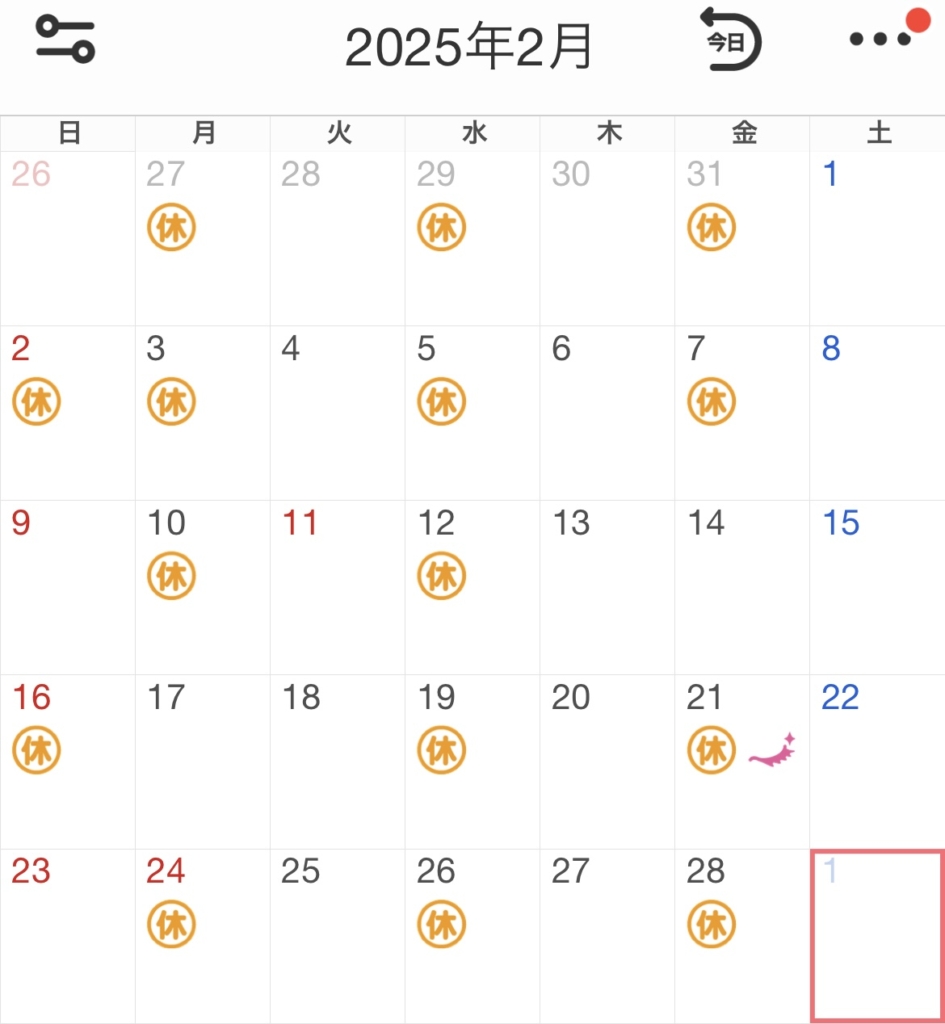Open Wednesday February 19
945x1024 pixels.
tap(472, 761)
